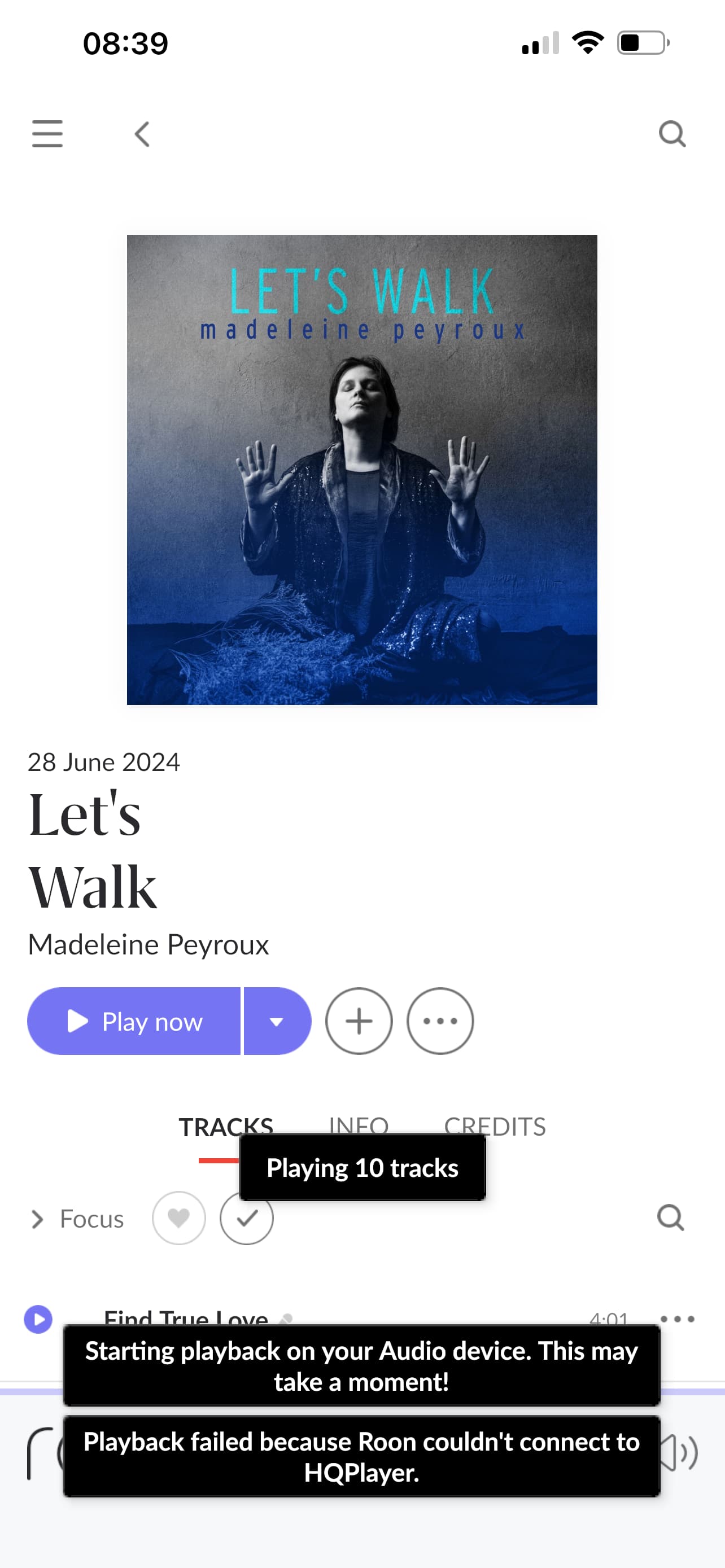This screenshot has height=1568, width=725.
Task: Play the track Find True Love
Action: click(x=38, y=1319)
